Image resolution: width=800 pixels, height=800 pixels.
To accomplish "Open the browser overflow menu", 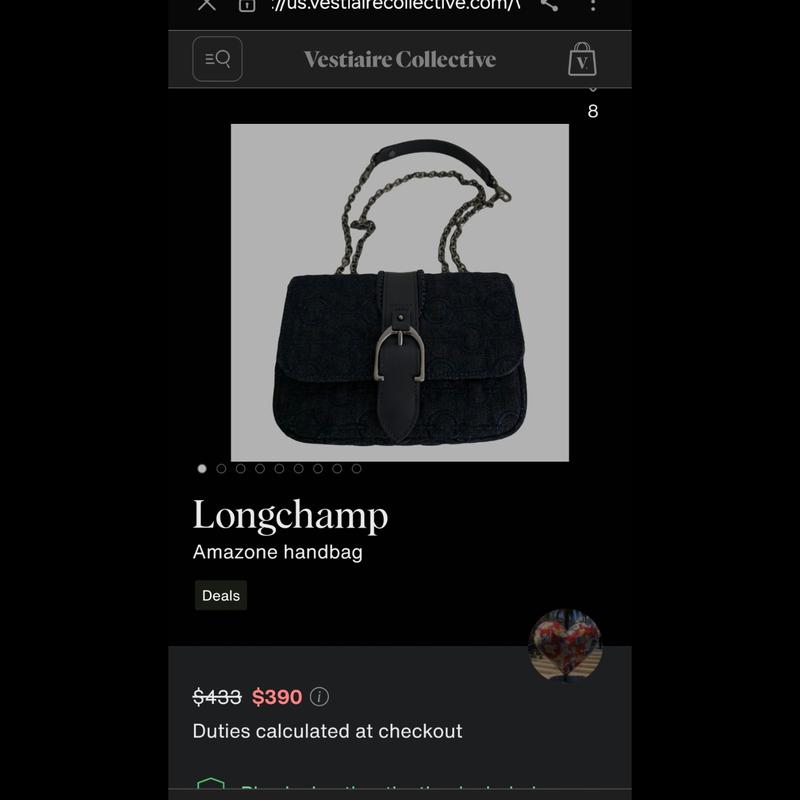I will [593, 5].
